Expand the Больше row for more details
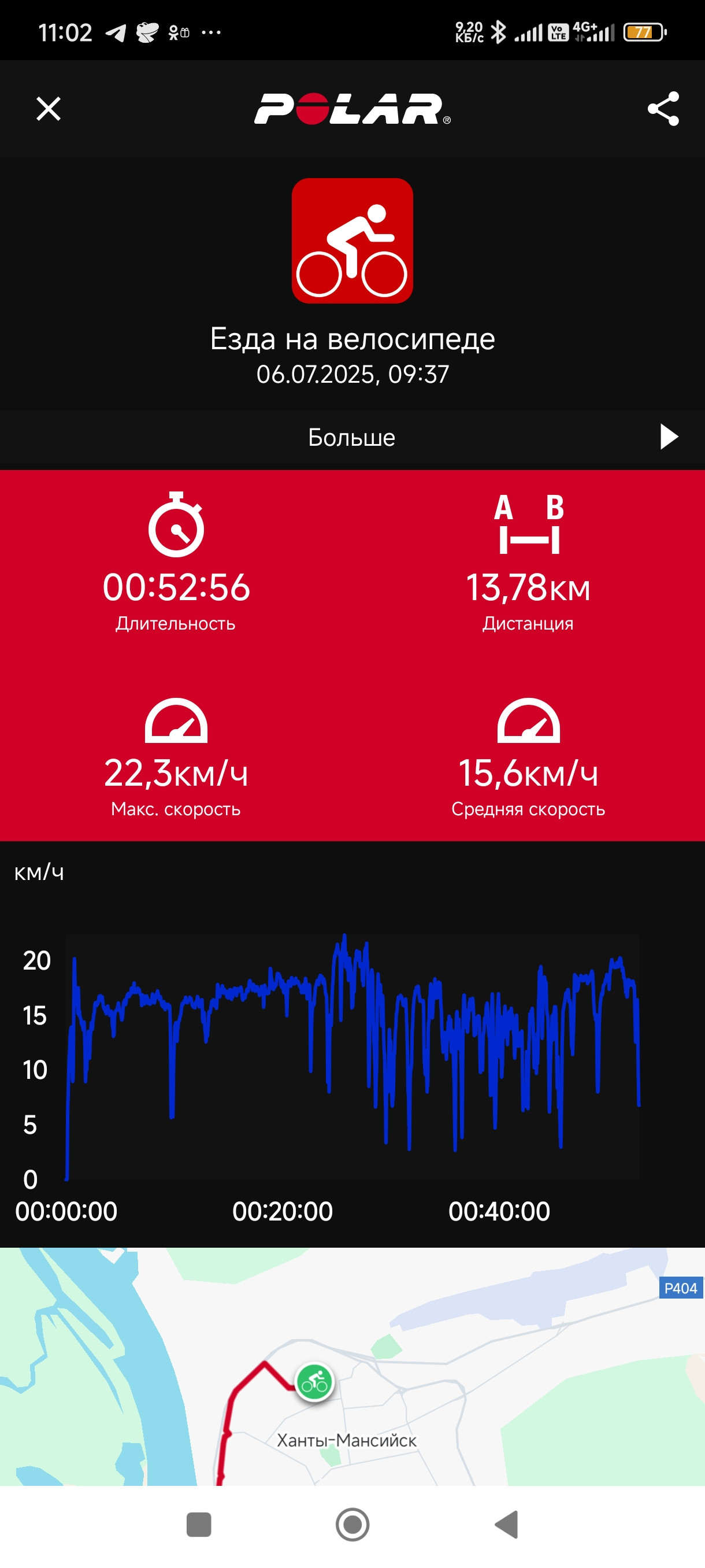The width and height of the screenshot is (705, 1568). pos(352,437)
